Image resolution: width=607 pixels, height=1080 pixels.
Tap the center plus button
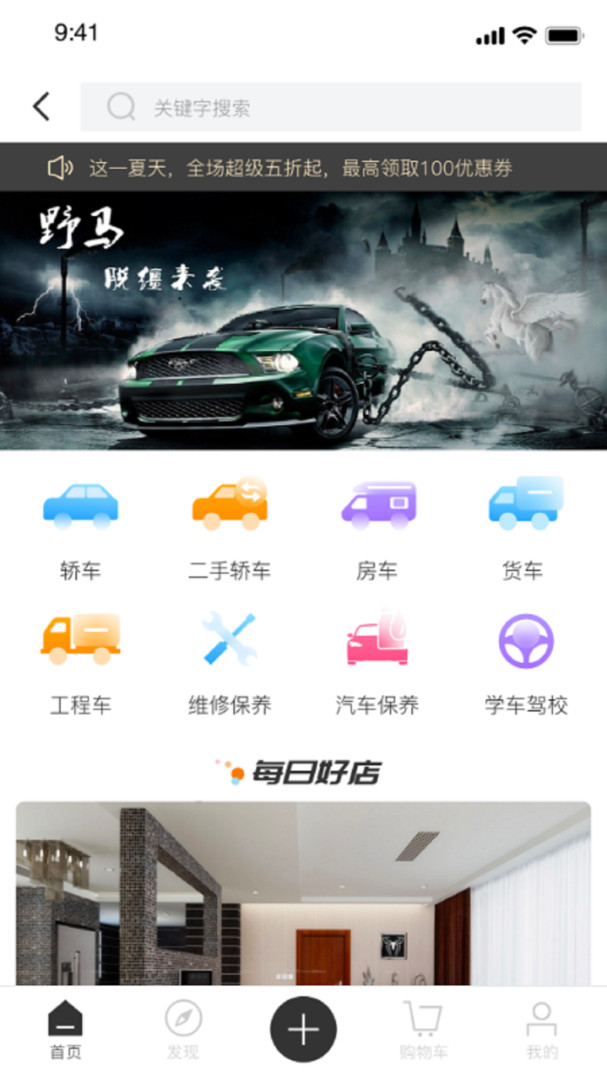coord(303,1029)
